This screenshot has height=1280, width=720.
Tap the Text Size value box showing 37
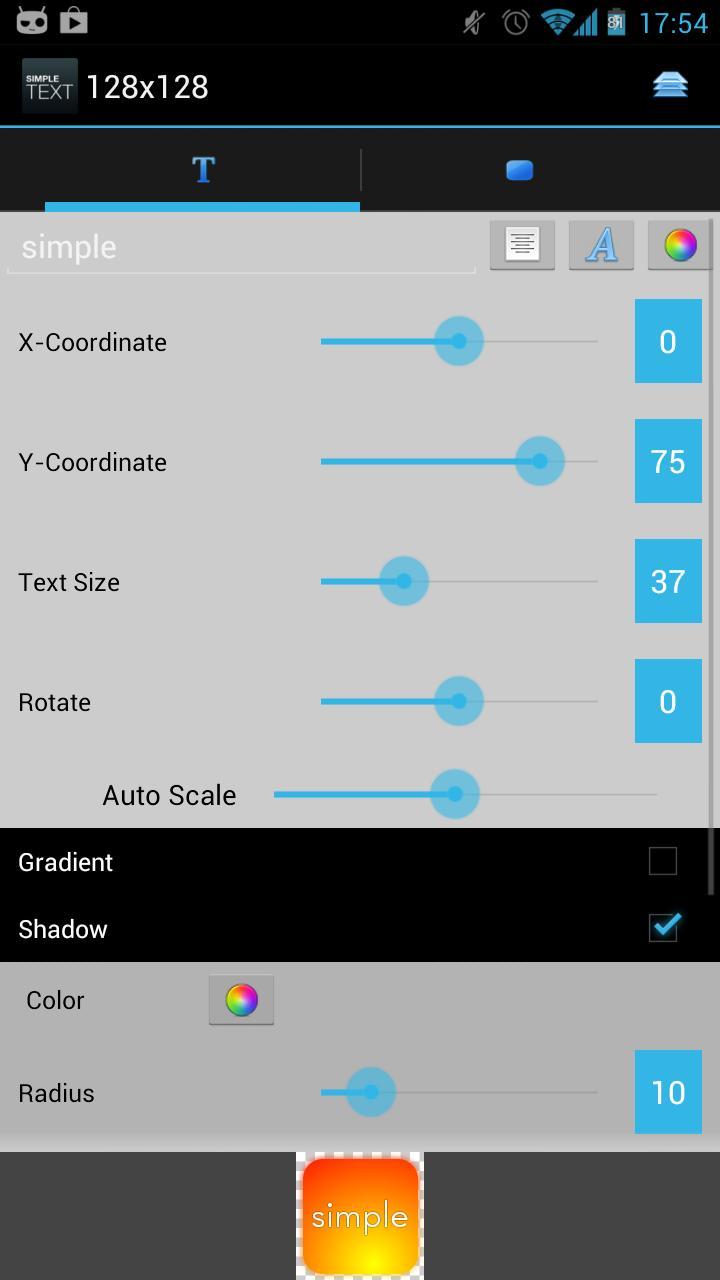668,582
